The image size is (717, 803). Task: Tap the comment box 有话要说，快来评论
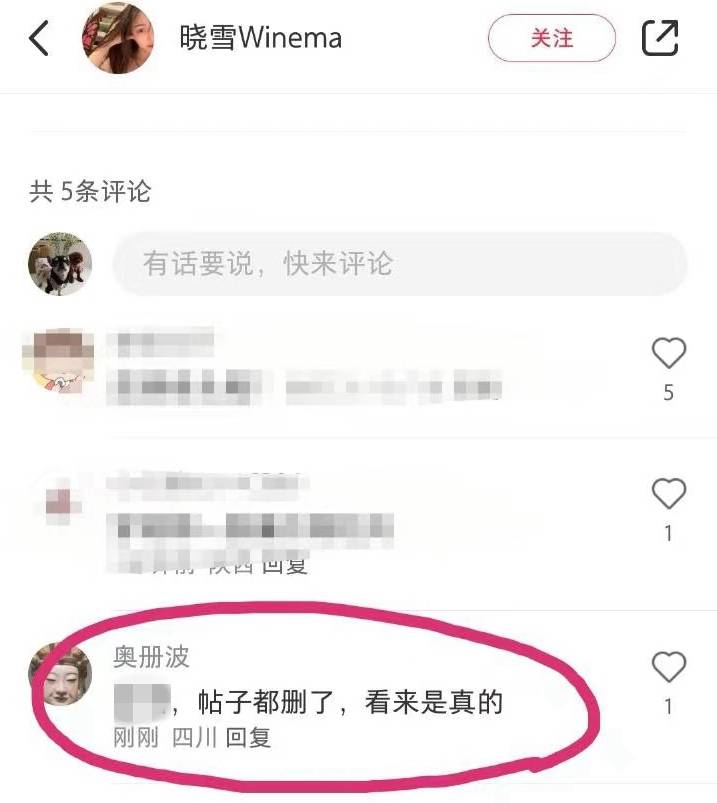click(400, 264)
